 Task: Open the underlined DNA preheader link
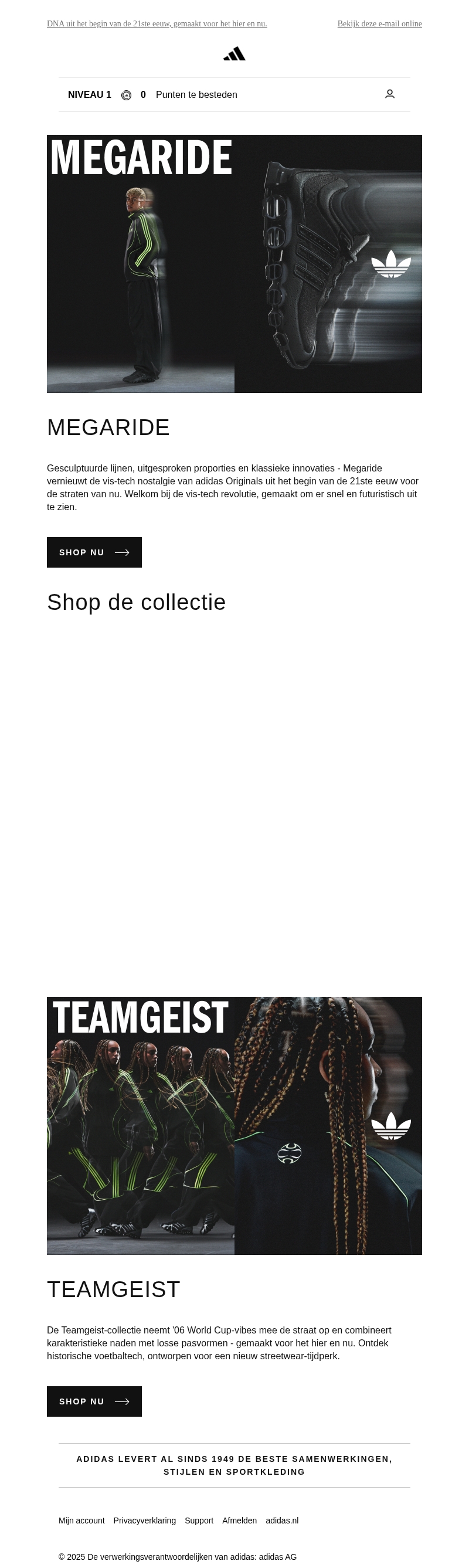(x=157, y=23)
